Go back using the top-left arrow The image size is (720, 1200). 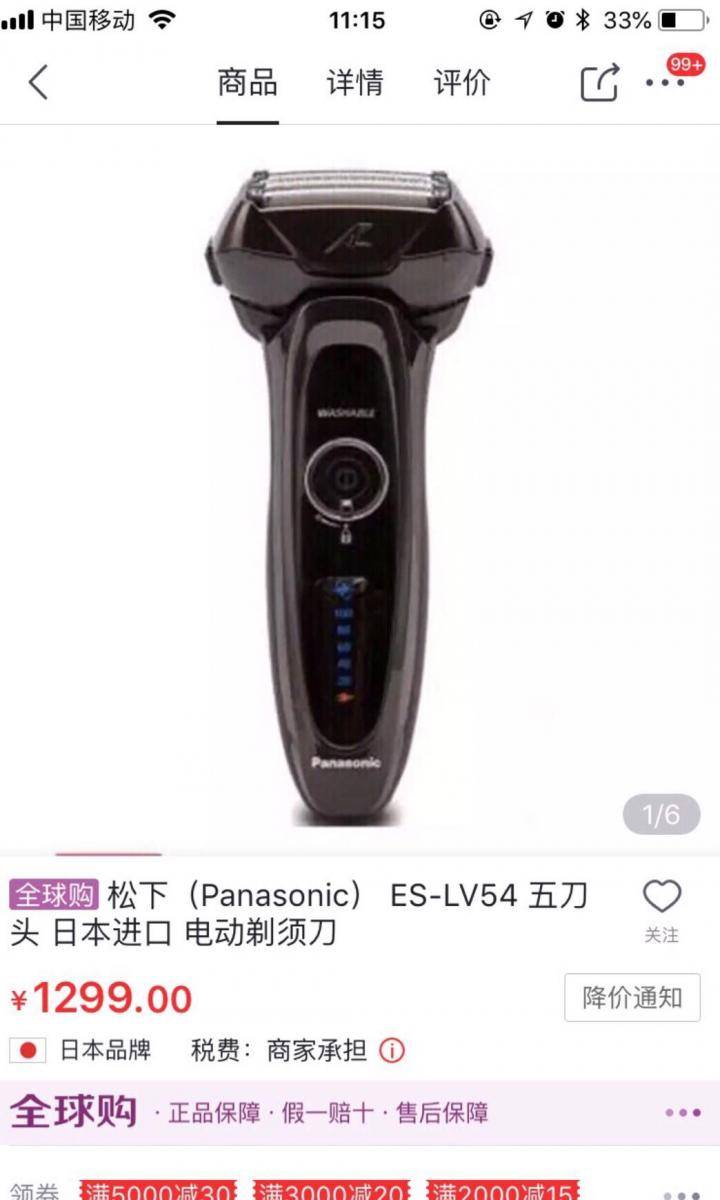click(38, 82)
